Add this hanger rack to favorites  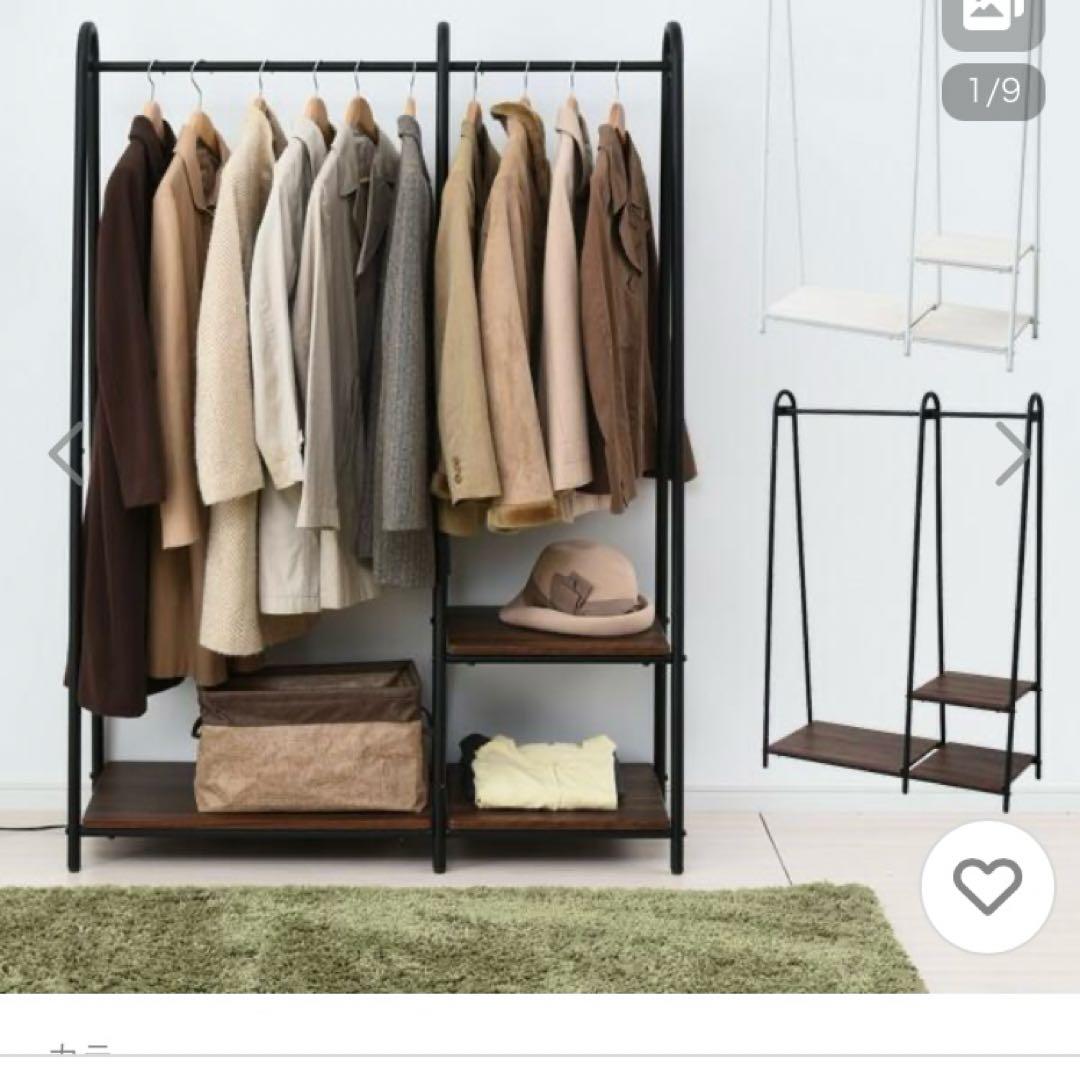point(987,887)
